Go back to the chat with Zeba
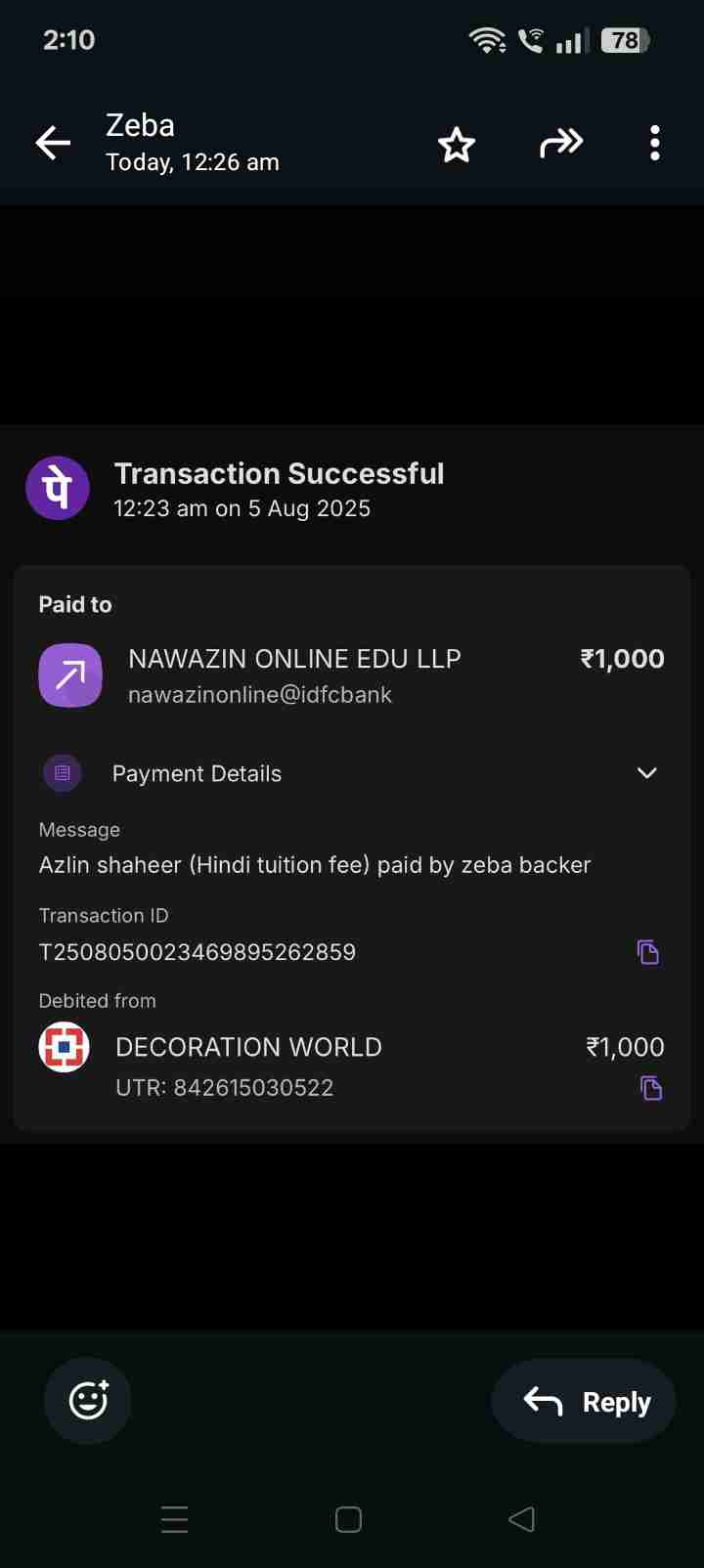704x1568 pixels. 54,144
